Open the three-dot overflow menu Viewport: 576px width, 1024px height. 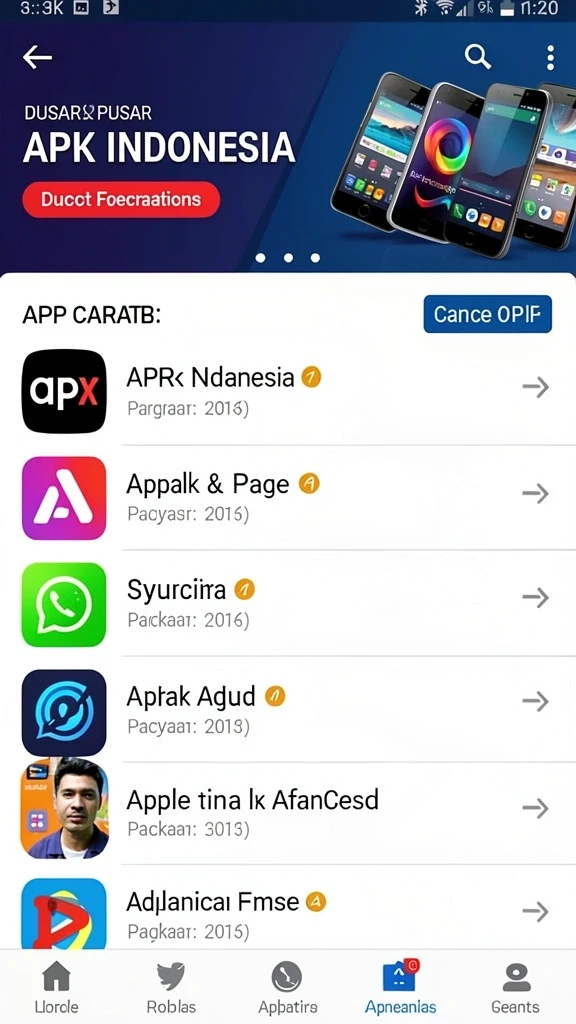click(551, 57)
